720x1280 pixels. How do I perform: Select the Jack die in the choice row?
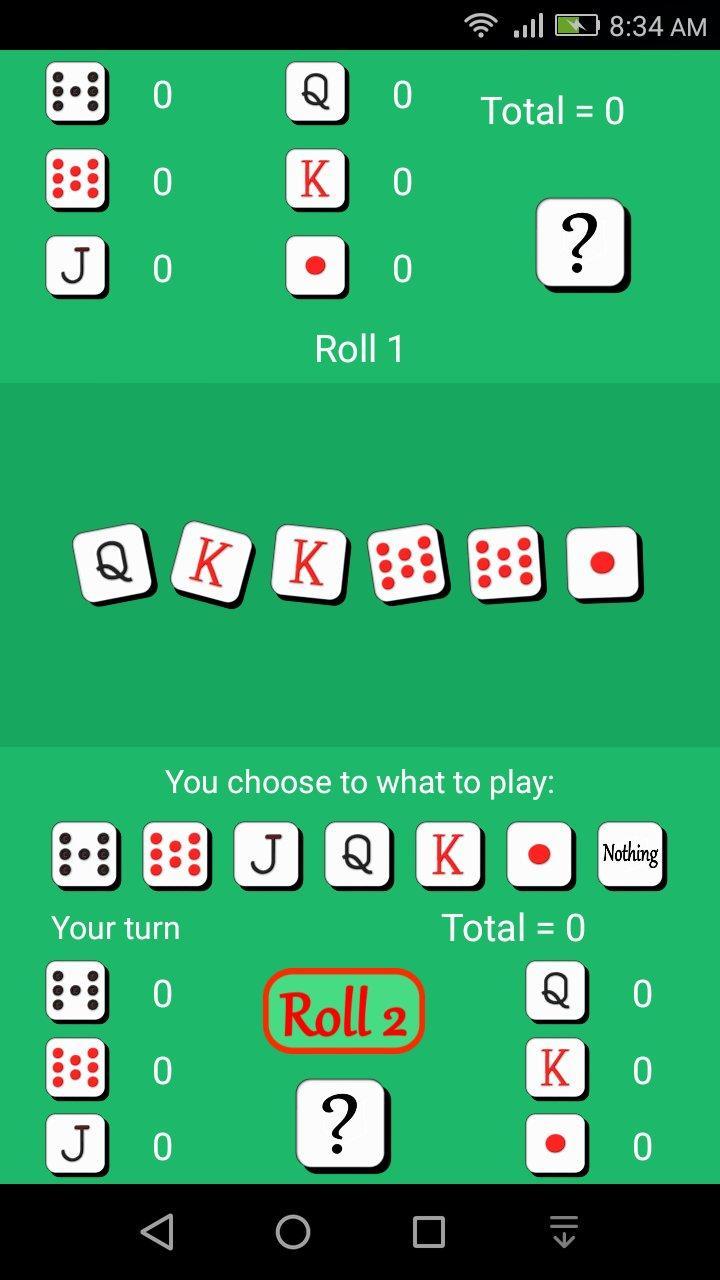[x=267, y=855]
